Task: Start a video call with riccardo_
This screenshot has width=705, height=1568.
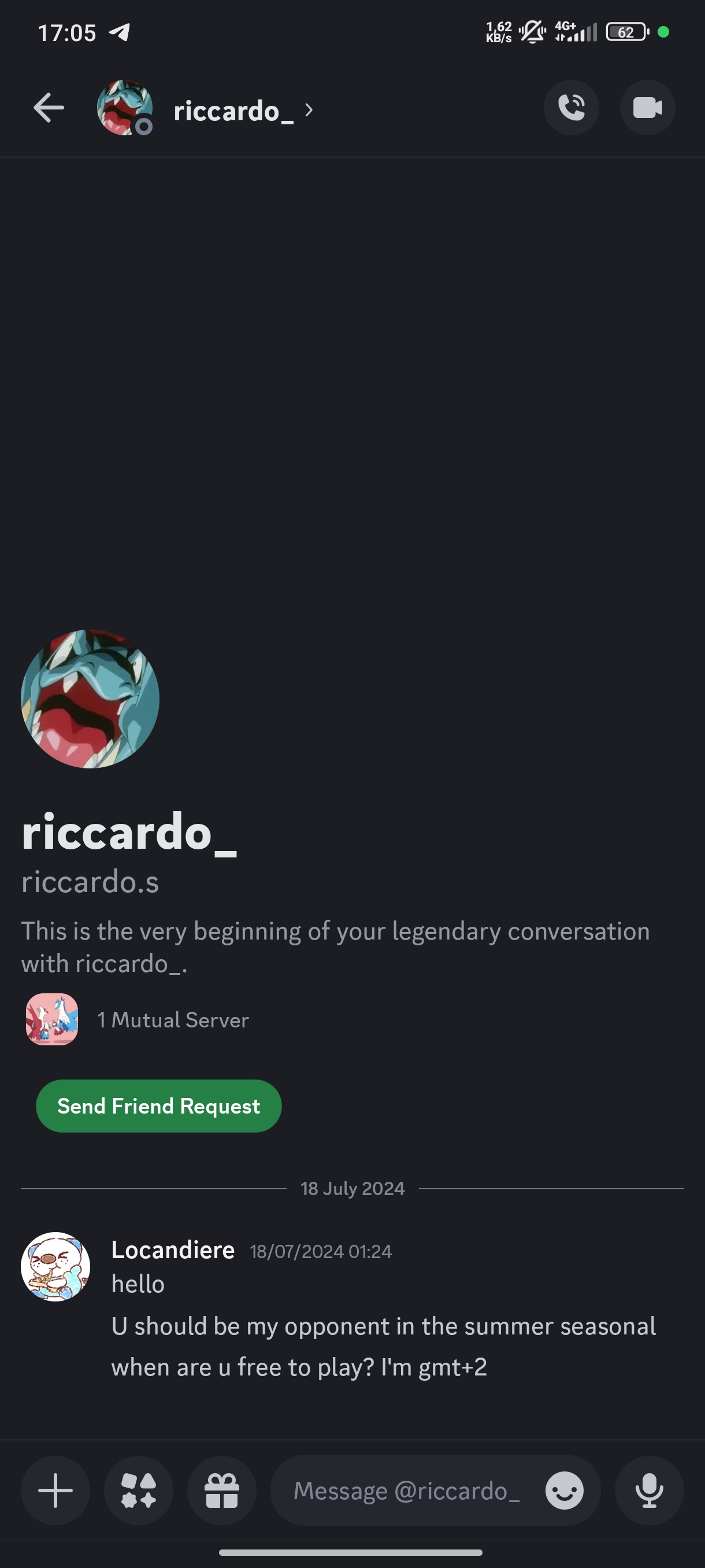Action: coord(647,108)
